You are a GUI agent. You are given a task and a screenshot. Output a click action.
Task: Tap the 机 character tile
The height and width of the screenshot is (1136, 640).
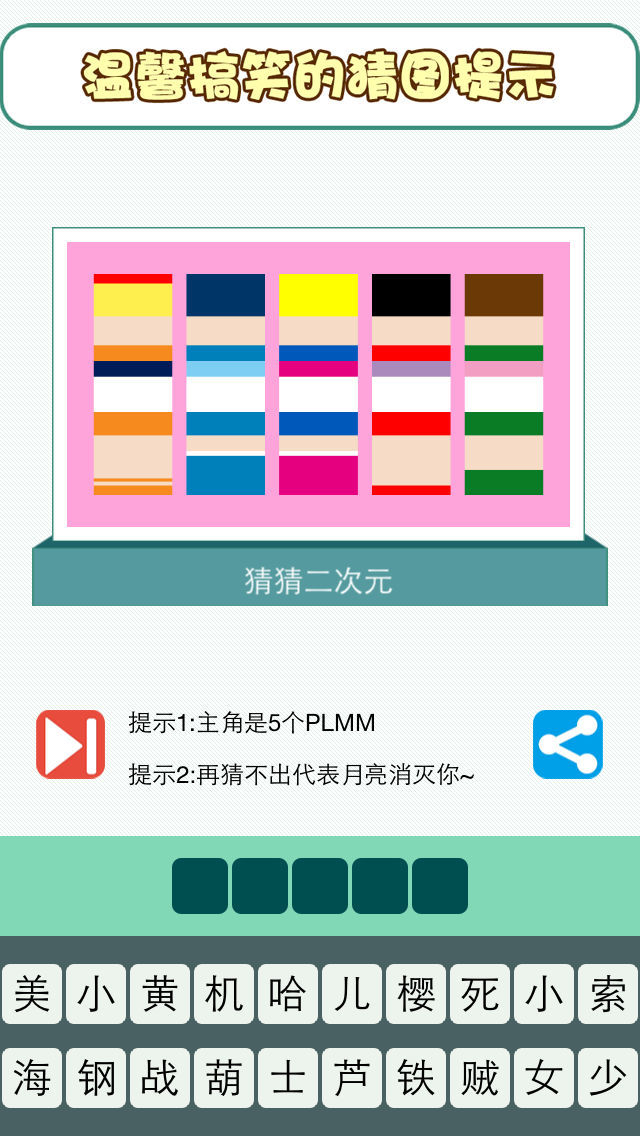(224, 994)
